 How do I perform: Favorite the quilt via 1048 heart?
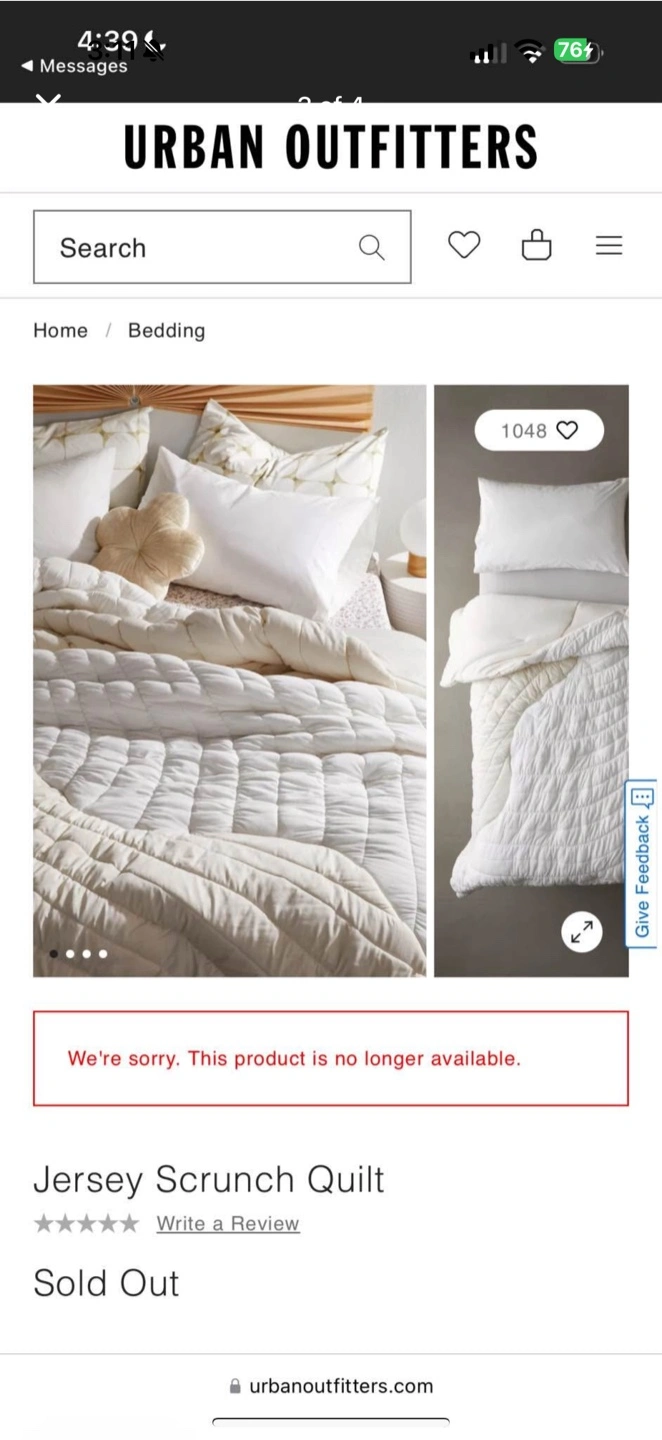(x=539, y=431)
